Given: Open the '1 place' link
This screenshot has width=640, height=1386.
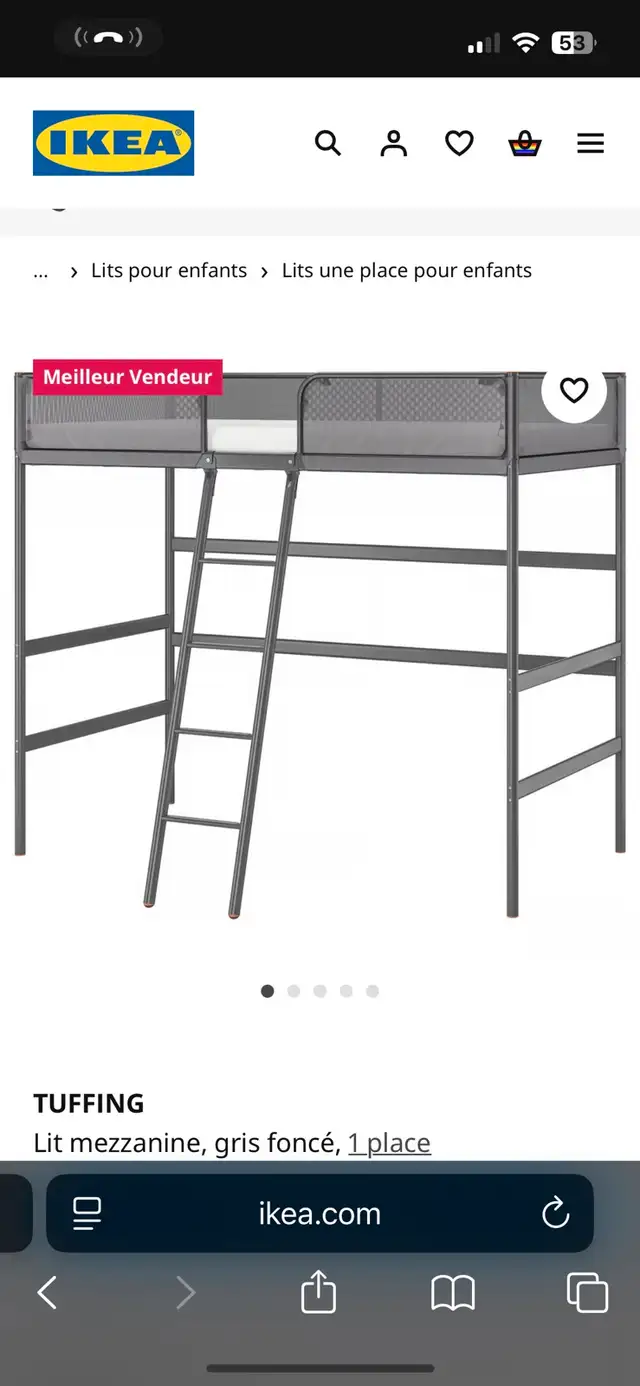Looking at the screenshot, I should (x=389, y=1143).
